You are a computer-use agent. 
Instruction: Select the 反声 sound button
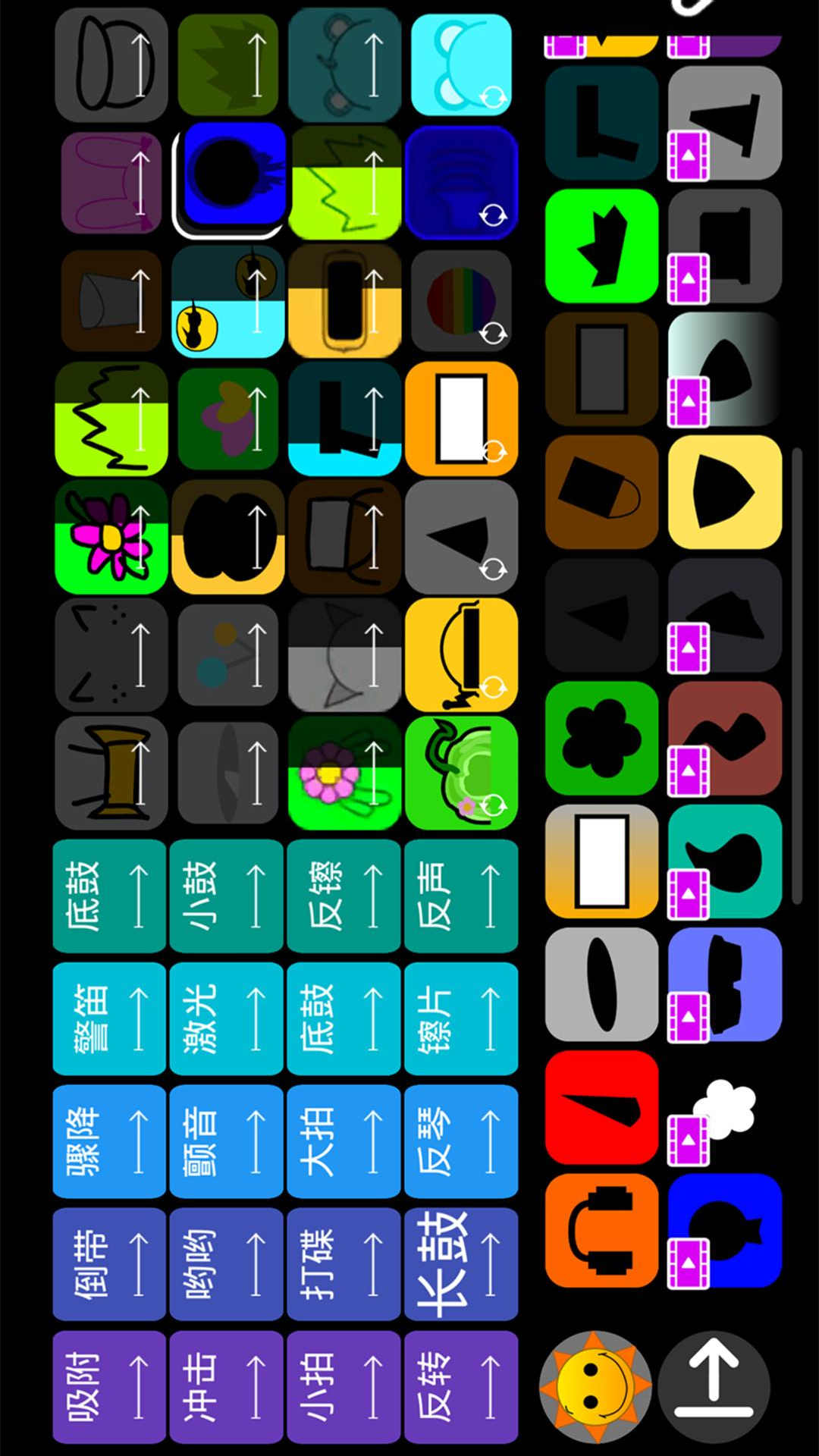click(461, 896)
